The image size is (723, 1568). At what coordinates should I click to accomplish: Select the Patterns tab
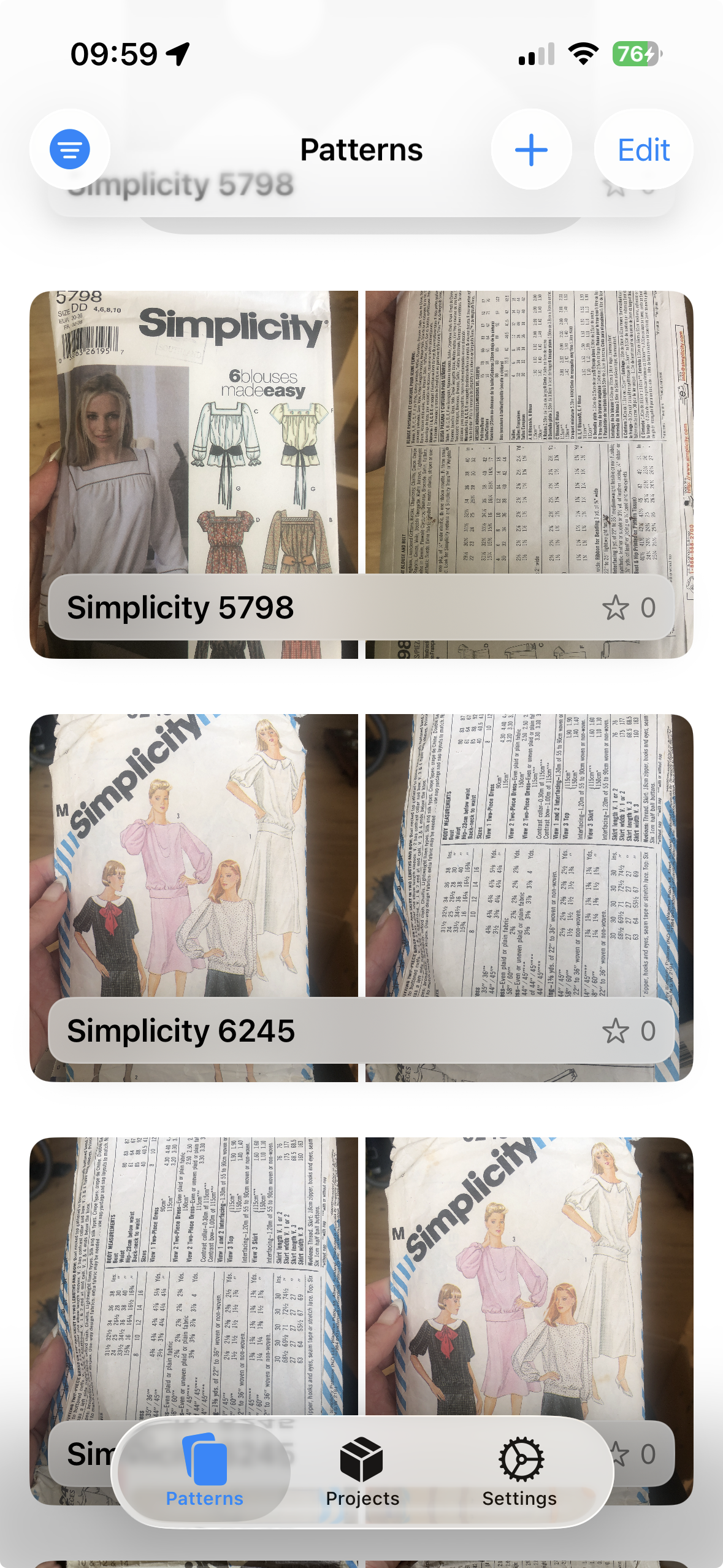[x=205, y=1472]
